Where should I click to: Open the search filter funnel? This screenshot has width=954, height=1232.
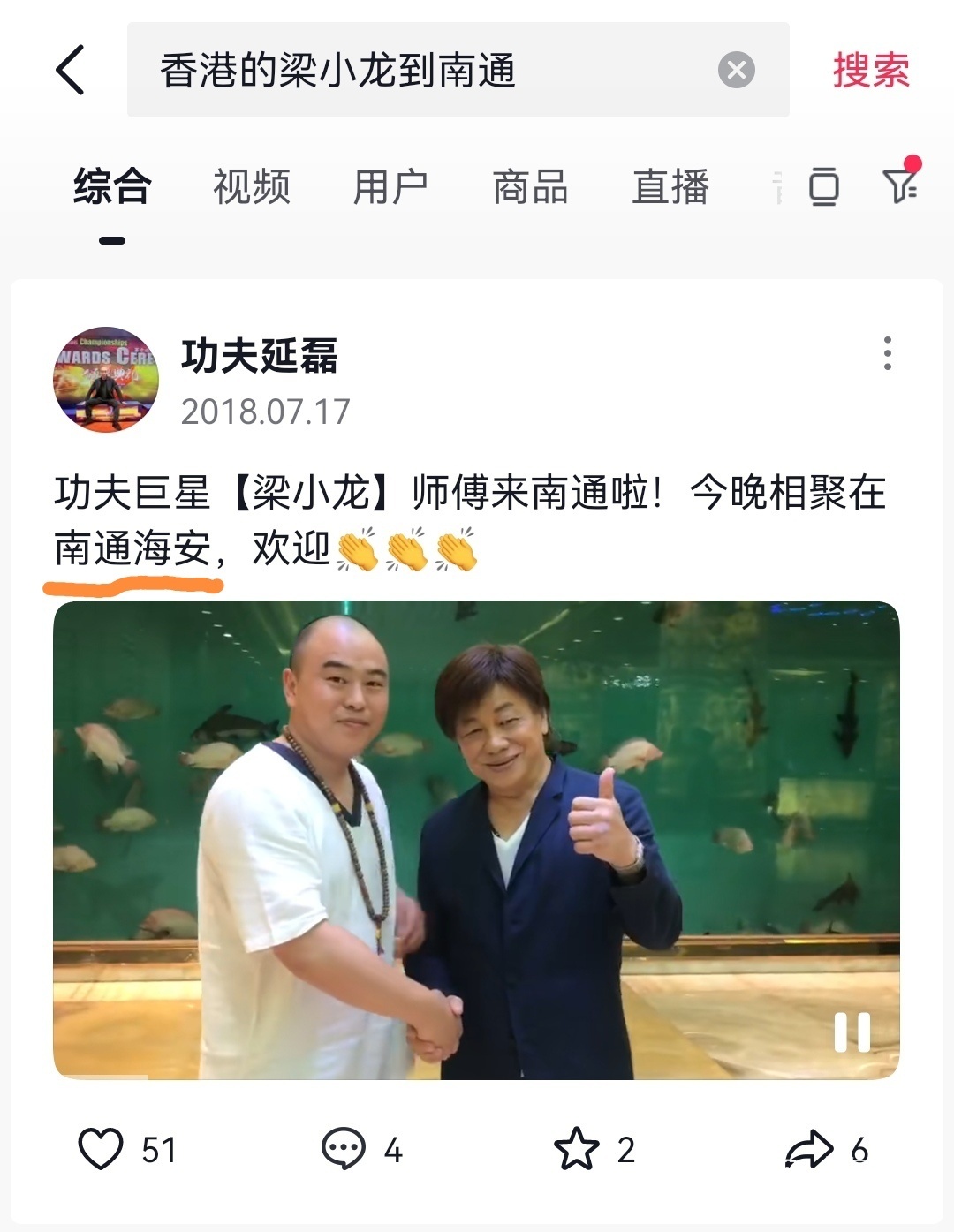point(900,185)
